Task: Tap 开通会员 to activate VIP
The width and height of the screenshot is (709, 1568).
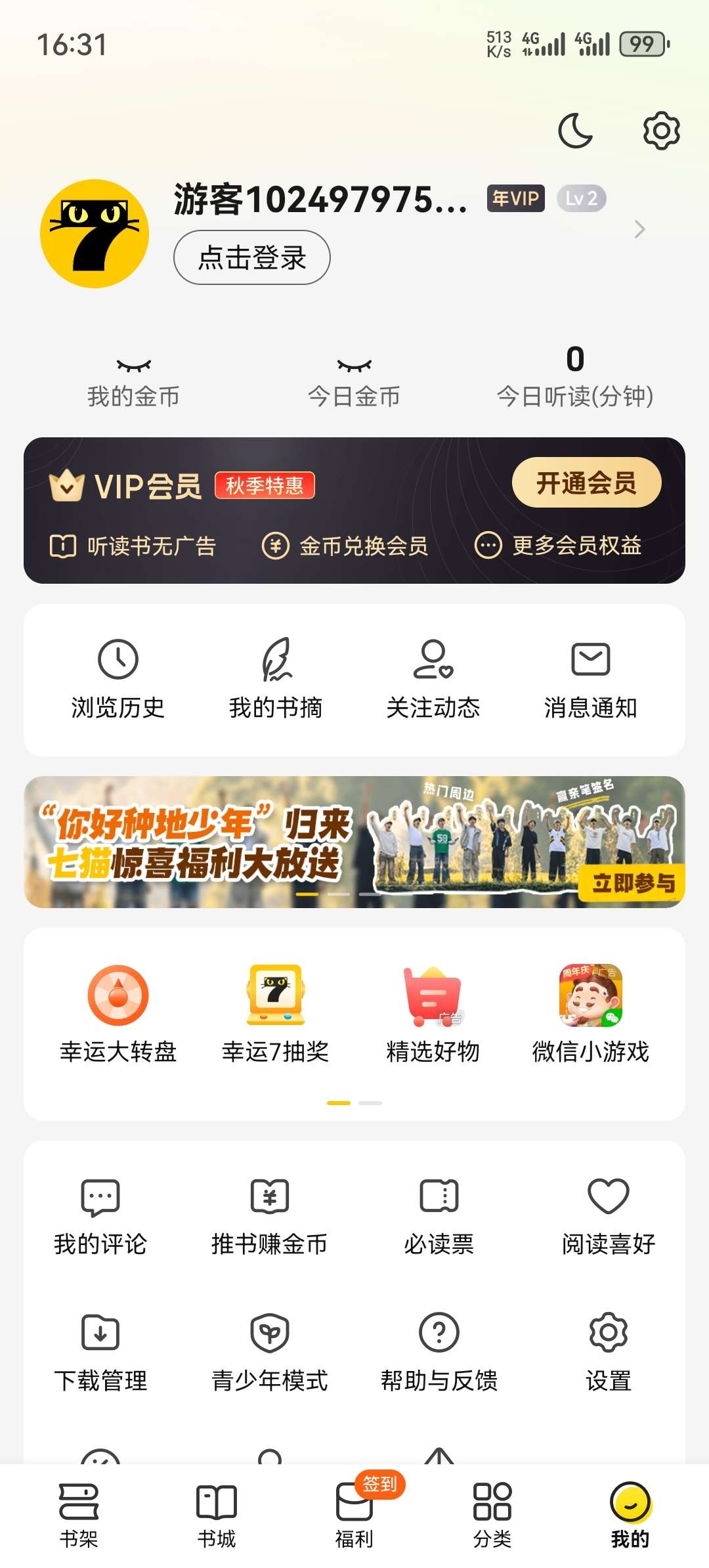Action: [586, 483]
